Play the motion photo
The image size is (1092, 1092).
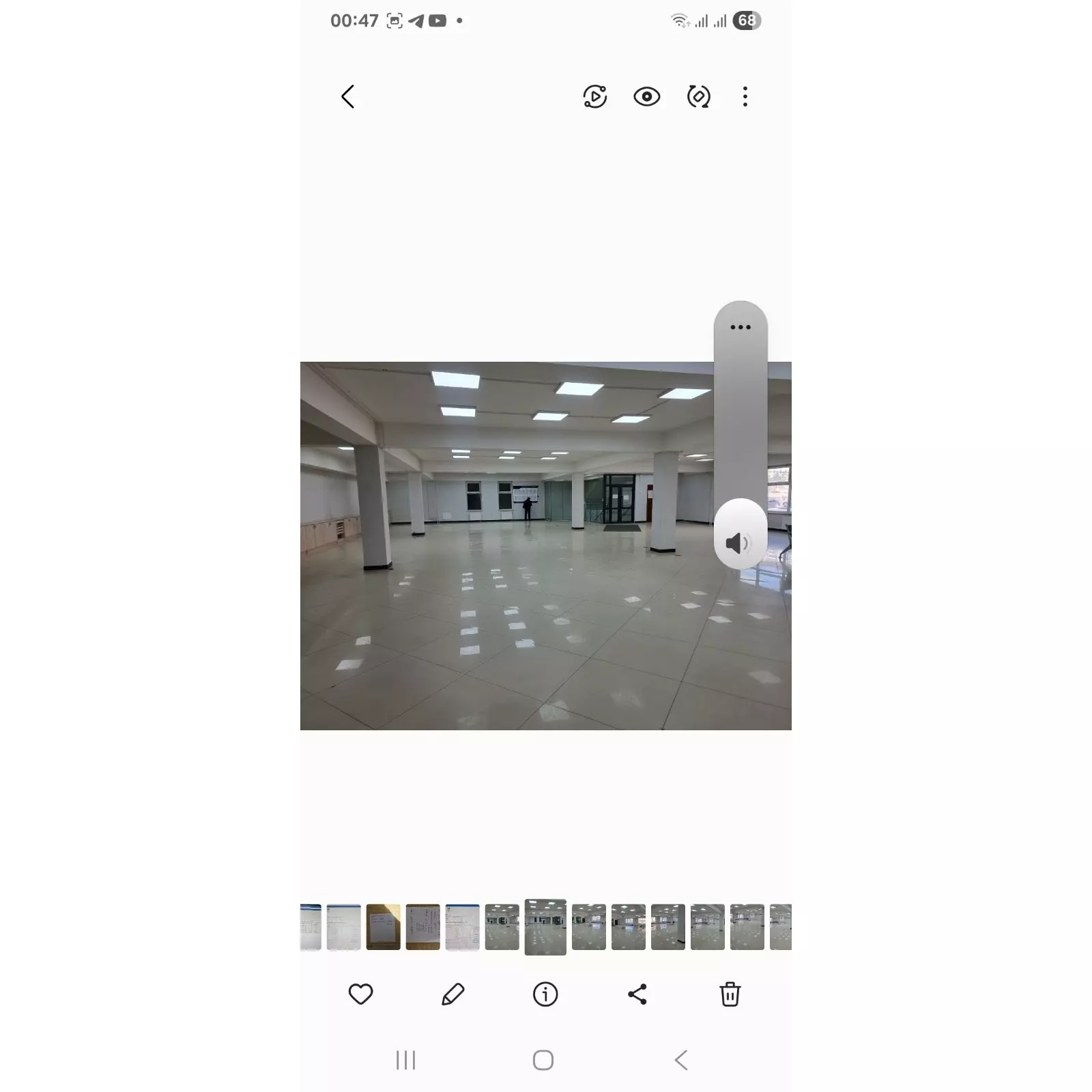[594, 97]
